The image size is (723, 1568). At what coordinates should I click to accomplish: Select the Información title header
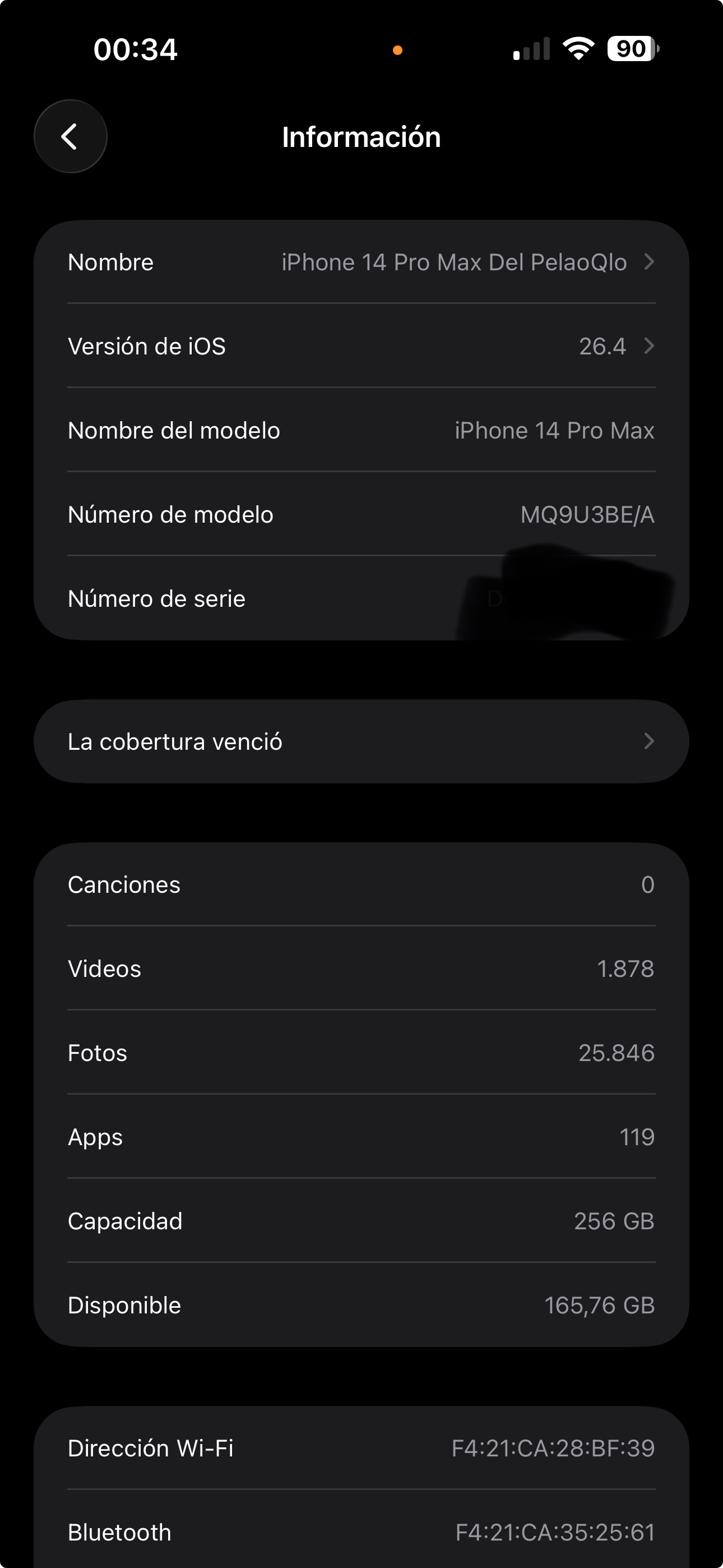click(361, 136)
